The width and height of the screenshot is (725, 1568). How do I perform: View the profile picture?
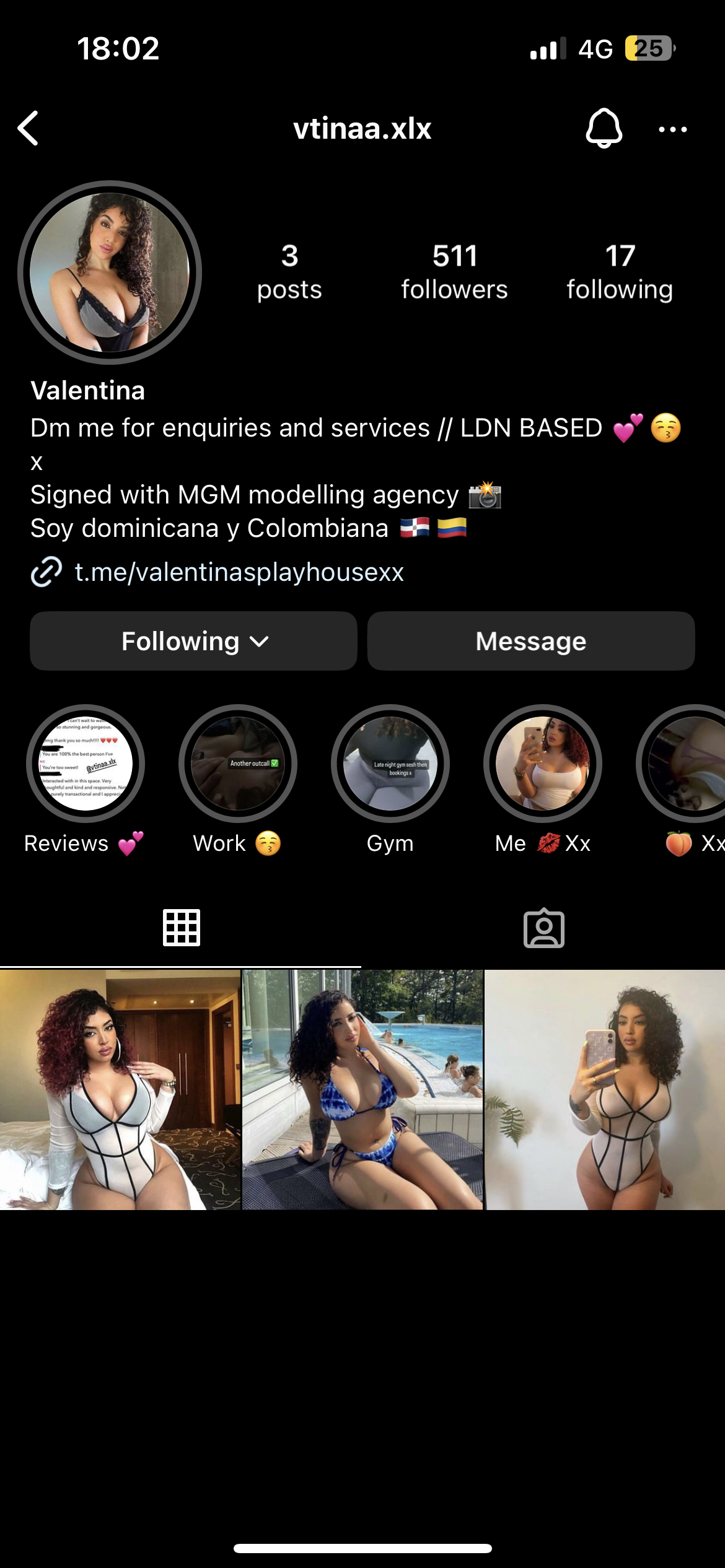(110, 272)
